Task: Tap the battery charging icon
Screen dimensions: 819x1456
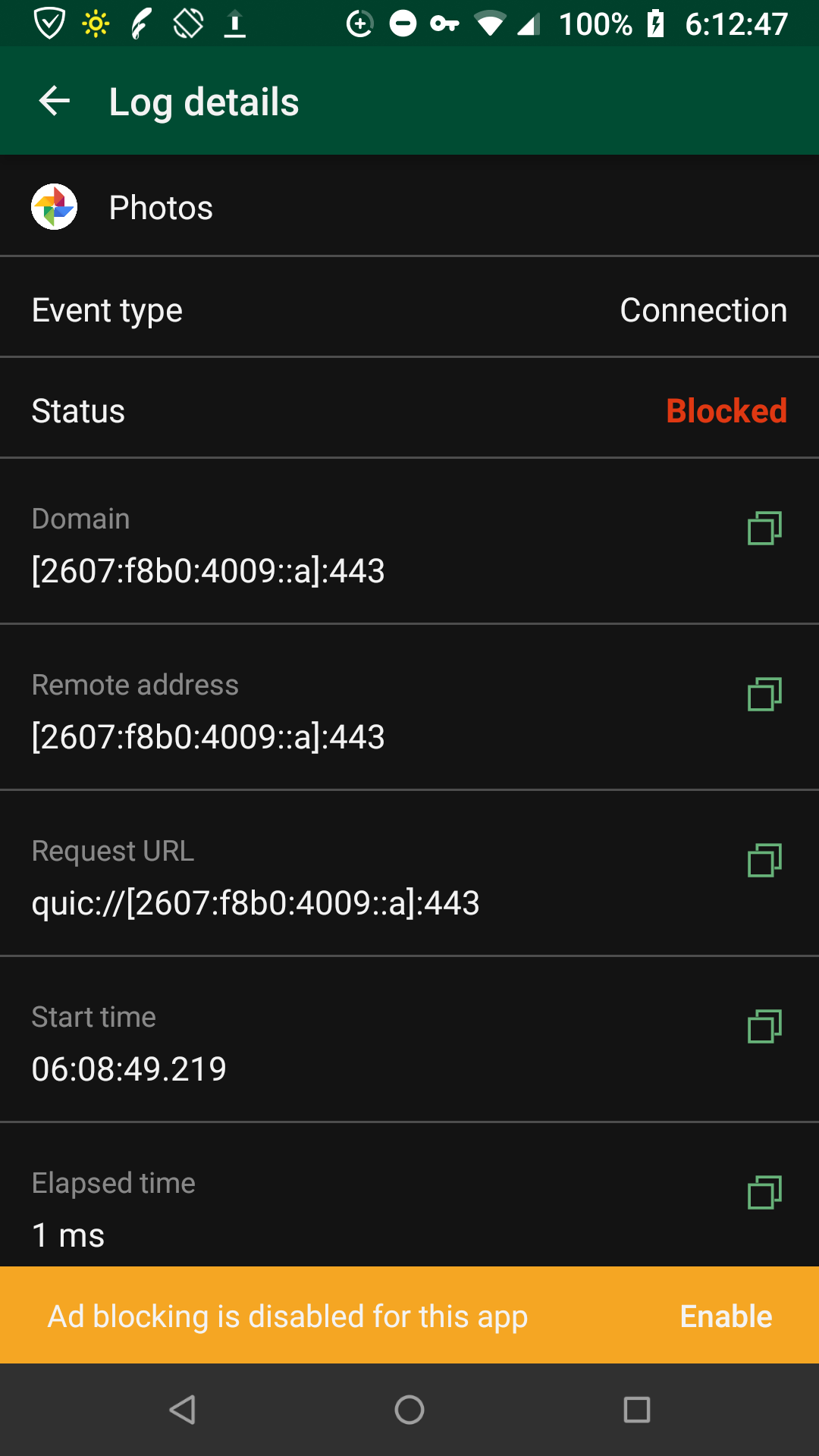Action: coord(657,24)
